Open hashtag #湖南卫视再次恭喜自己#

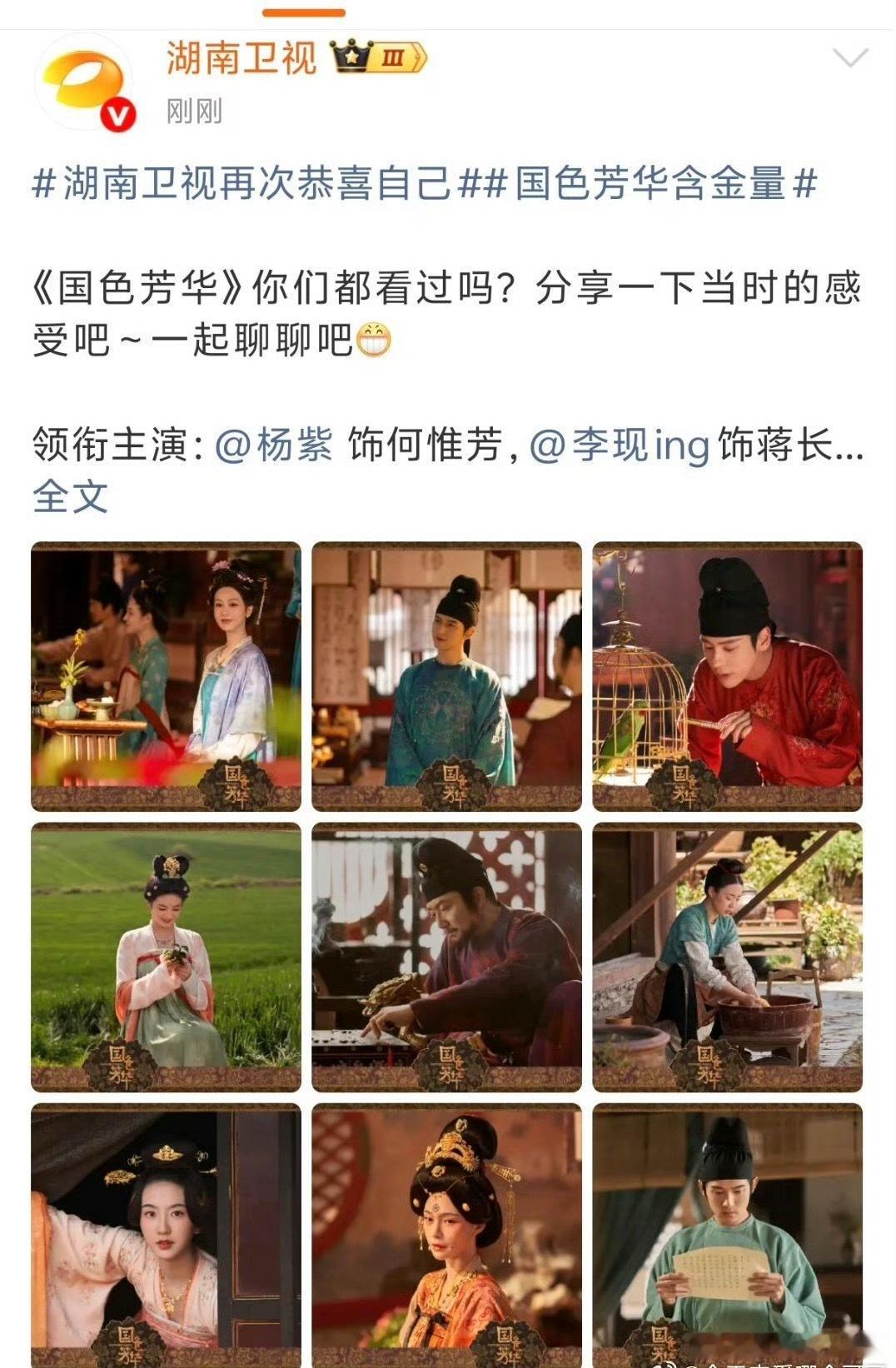250,189
